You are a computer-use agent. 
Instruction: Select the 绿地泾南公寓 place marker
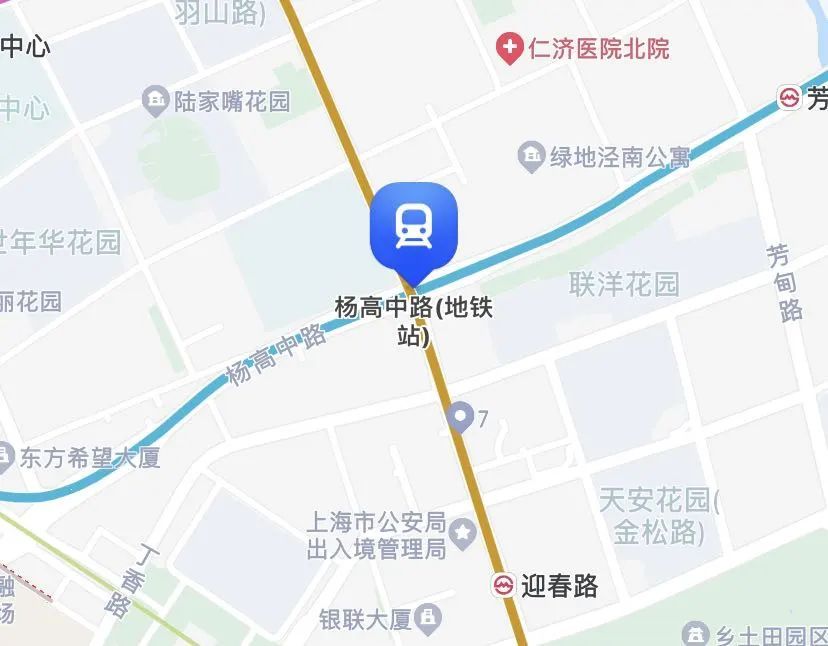pos(531,156)
